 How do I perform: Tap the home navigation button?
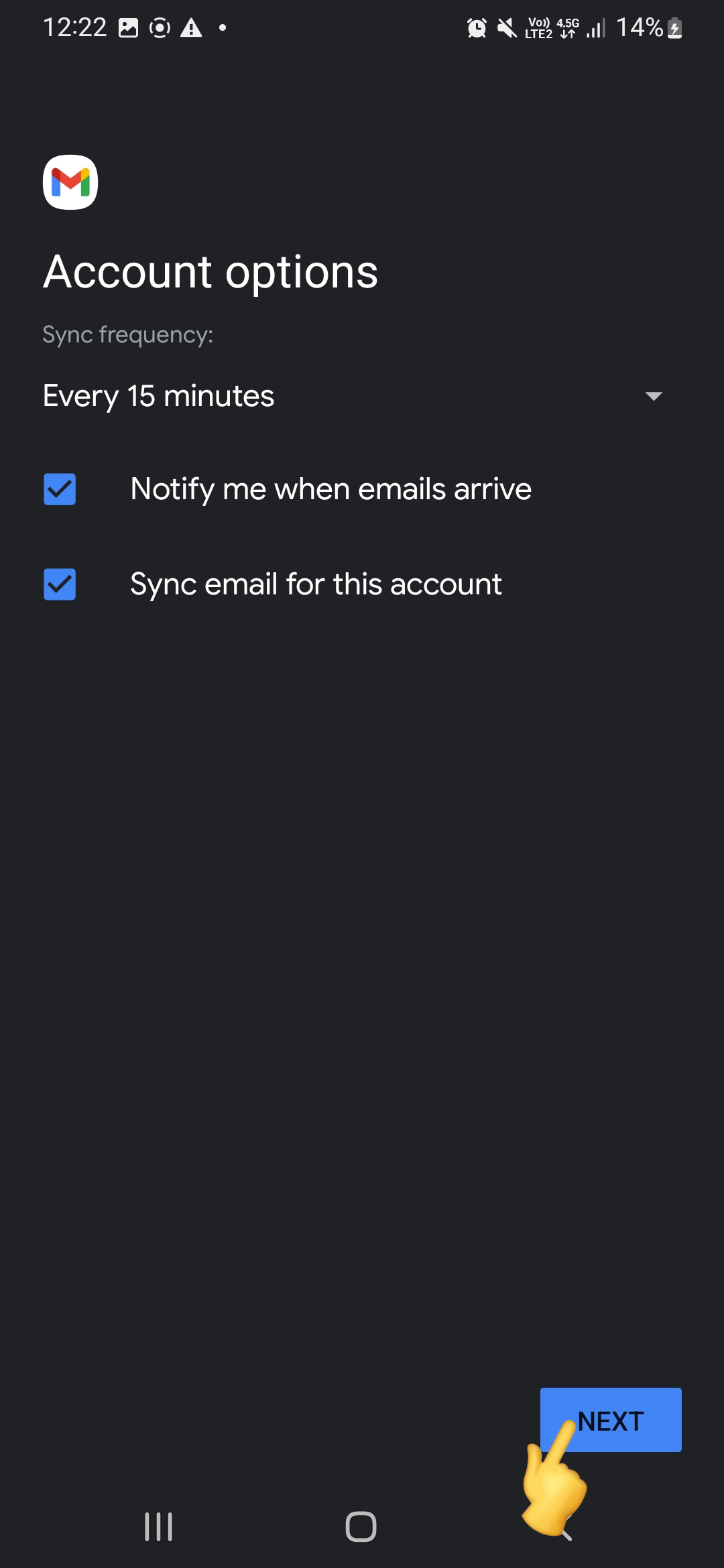point(362,1526)
